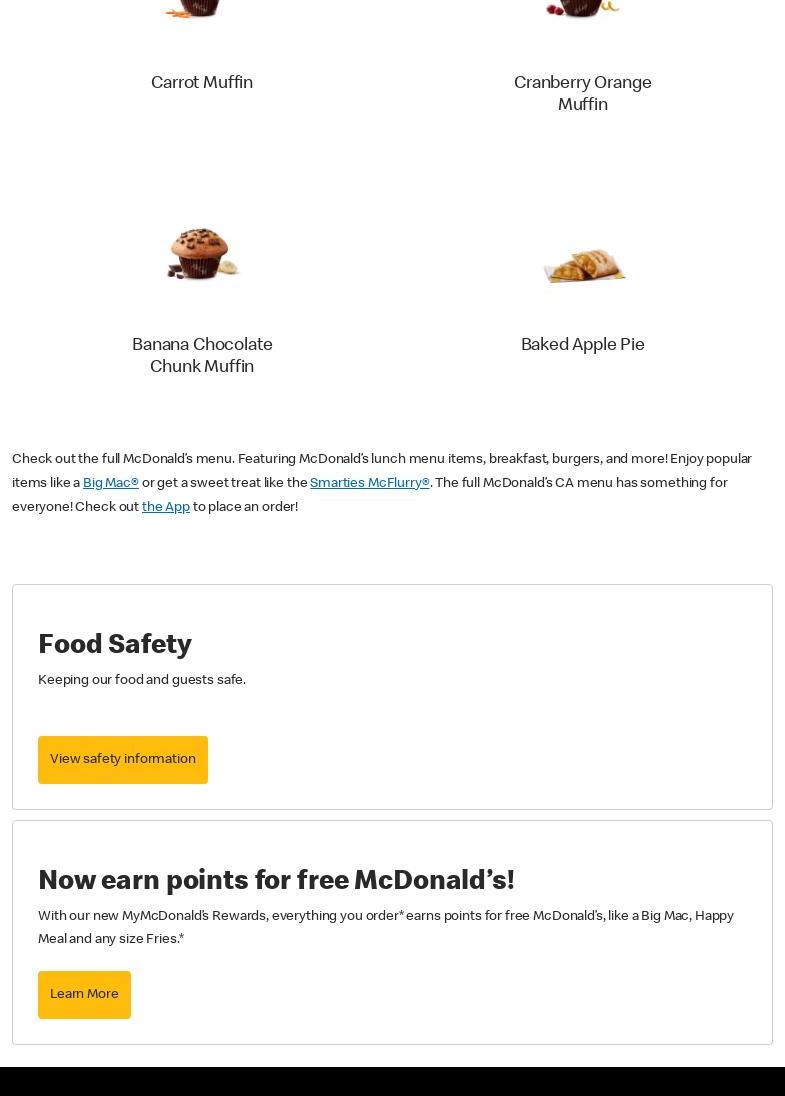Open the Cranberry Orange Muffin item
Image resolution: width=785 pixels, height=1096 pixels.
pyautogui.click(x=582, y=93)
